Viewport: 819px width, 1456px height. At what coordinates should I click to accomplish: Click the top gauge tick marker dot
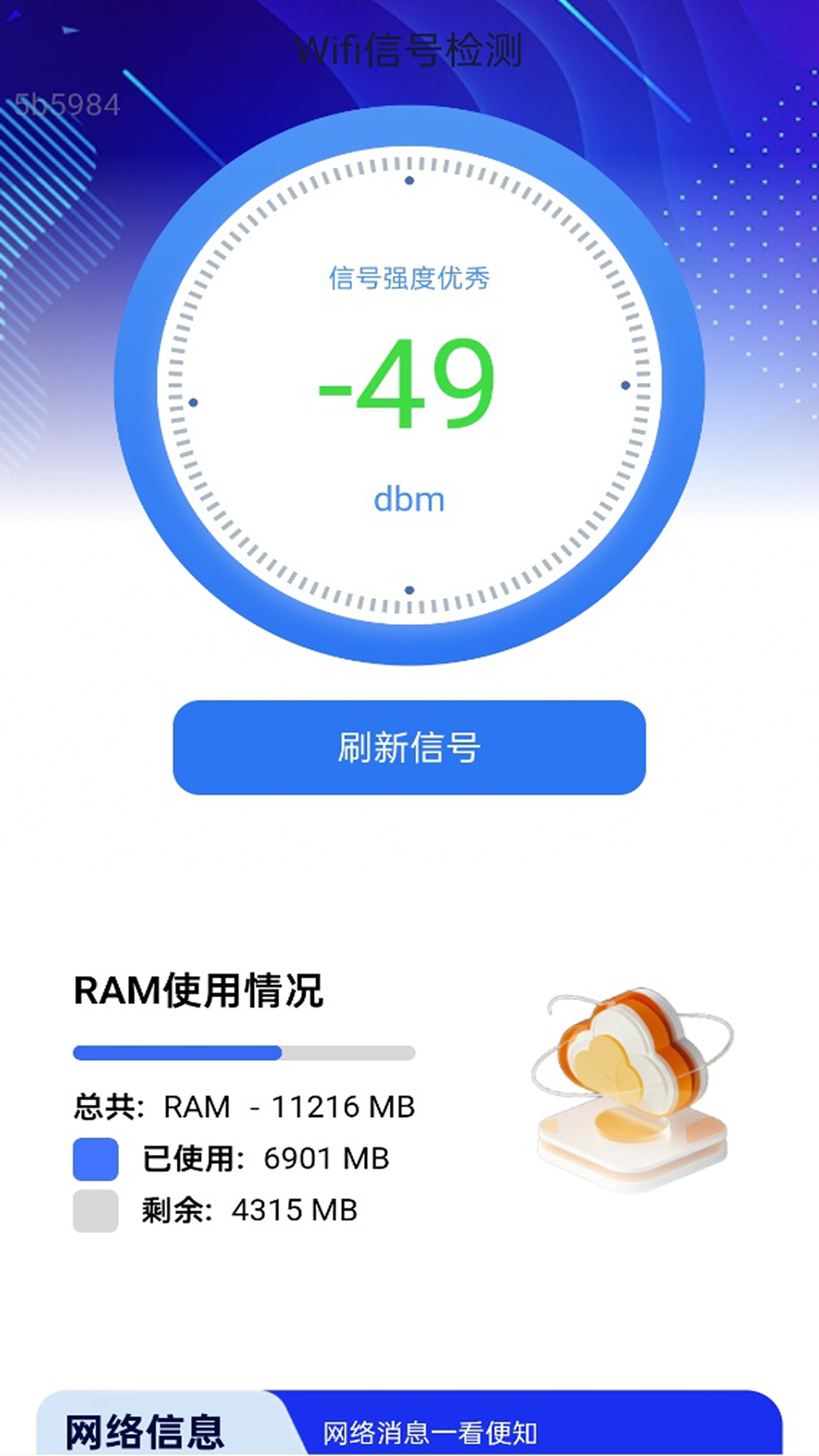tap(409, 180)
